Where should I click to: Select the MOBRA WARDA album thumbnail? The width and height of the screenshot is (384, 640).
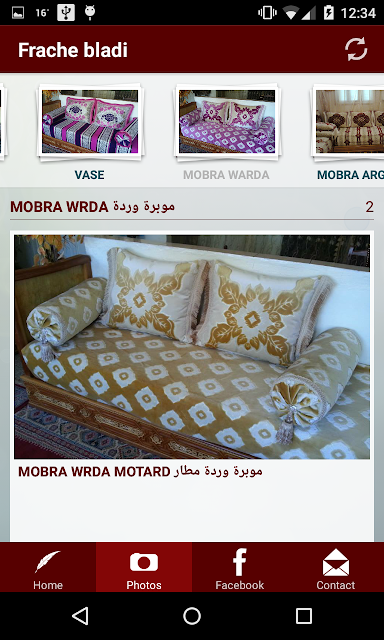(227, 122)
